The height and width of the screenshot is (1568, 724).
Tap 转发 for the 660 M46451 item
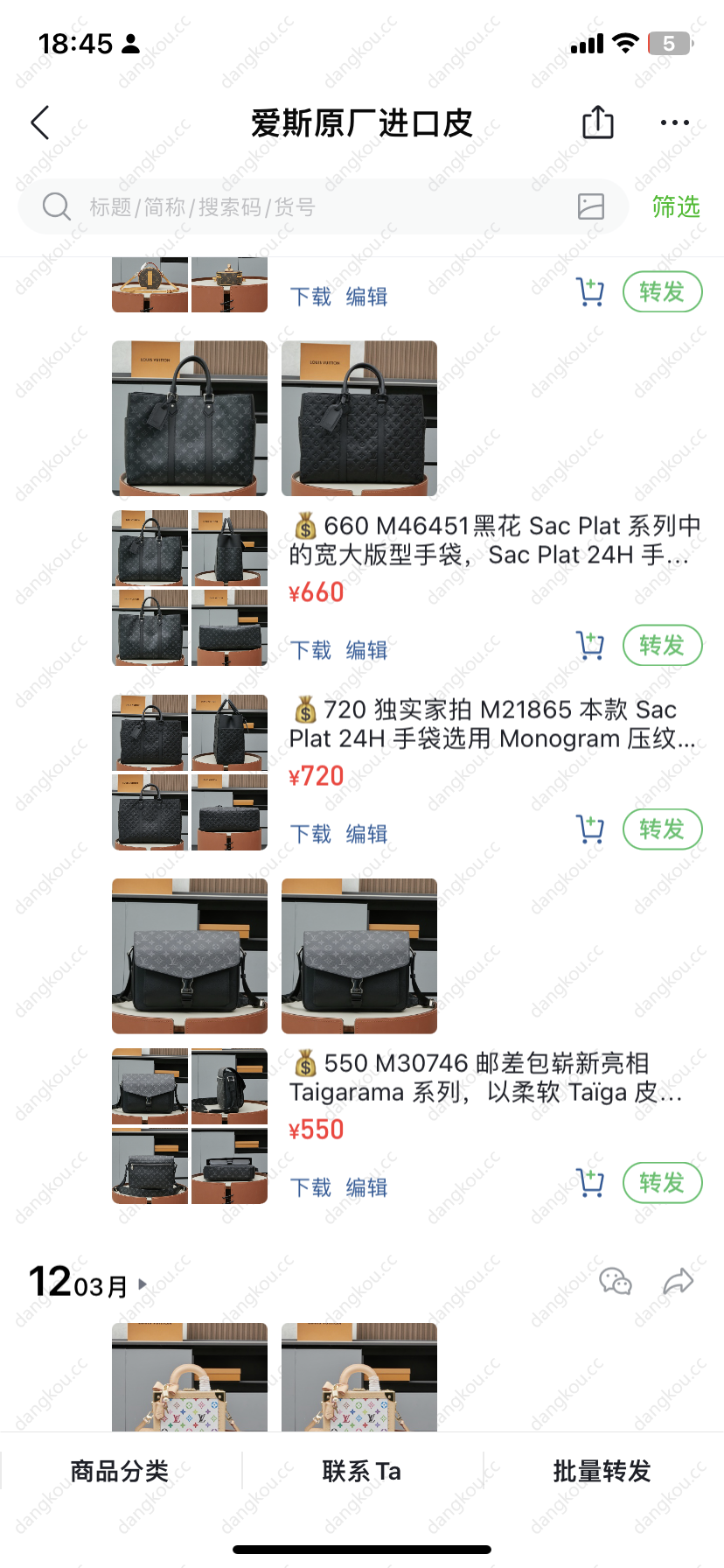click(662, 645)
